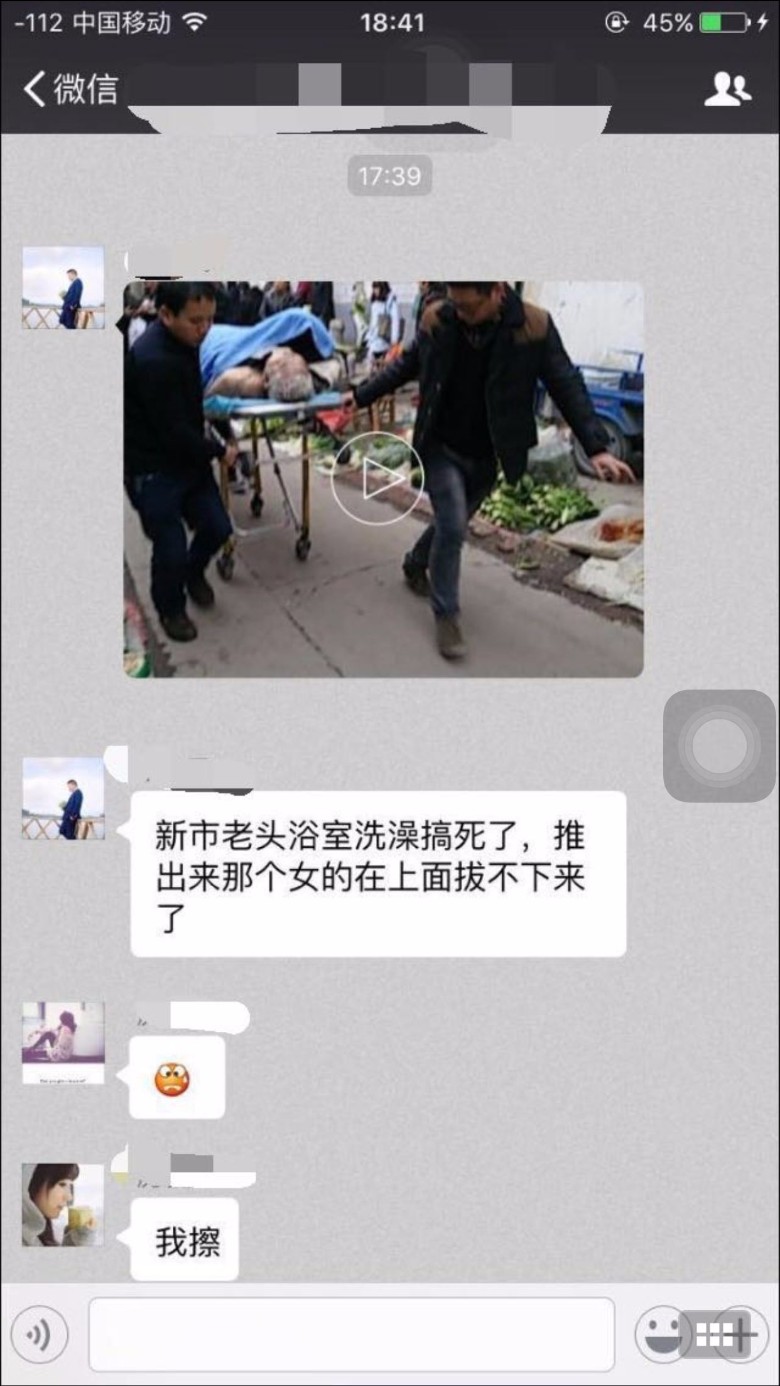The width and height of the screenshot is (780, 1386).
Task: Go back to the 微信 chat list
Action: tap(70, 89)
